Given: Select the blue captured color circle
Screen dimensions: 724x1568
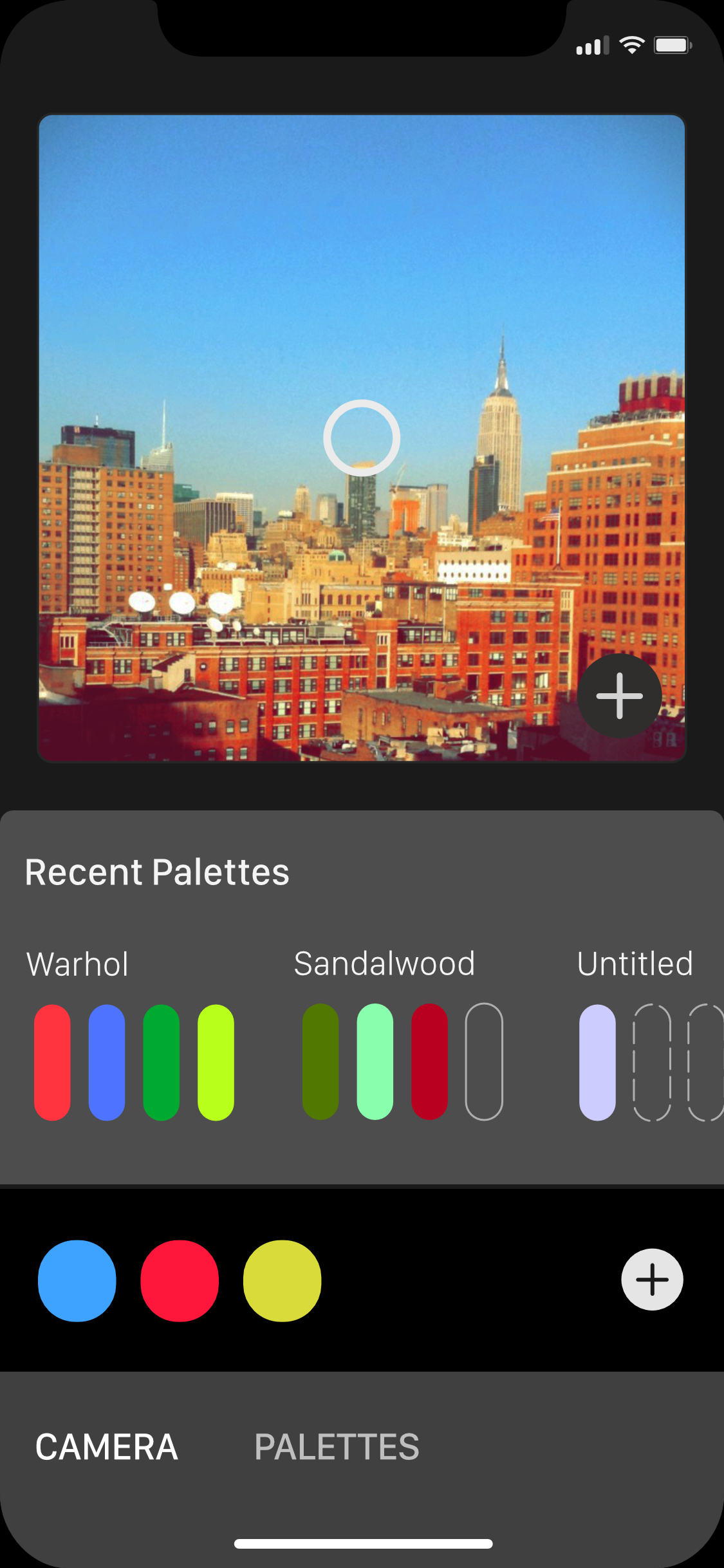Looking at the screenshot, I should pyautogui.click(x=77, y=1281).
